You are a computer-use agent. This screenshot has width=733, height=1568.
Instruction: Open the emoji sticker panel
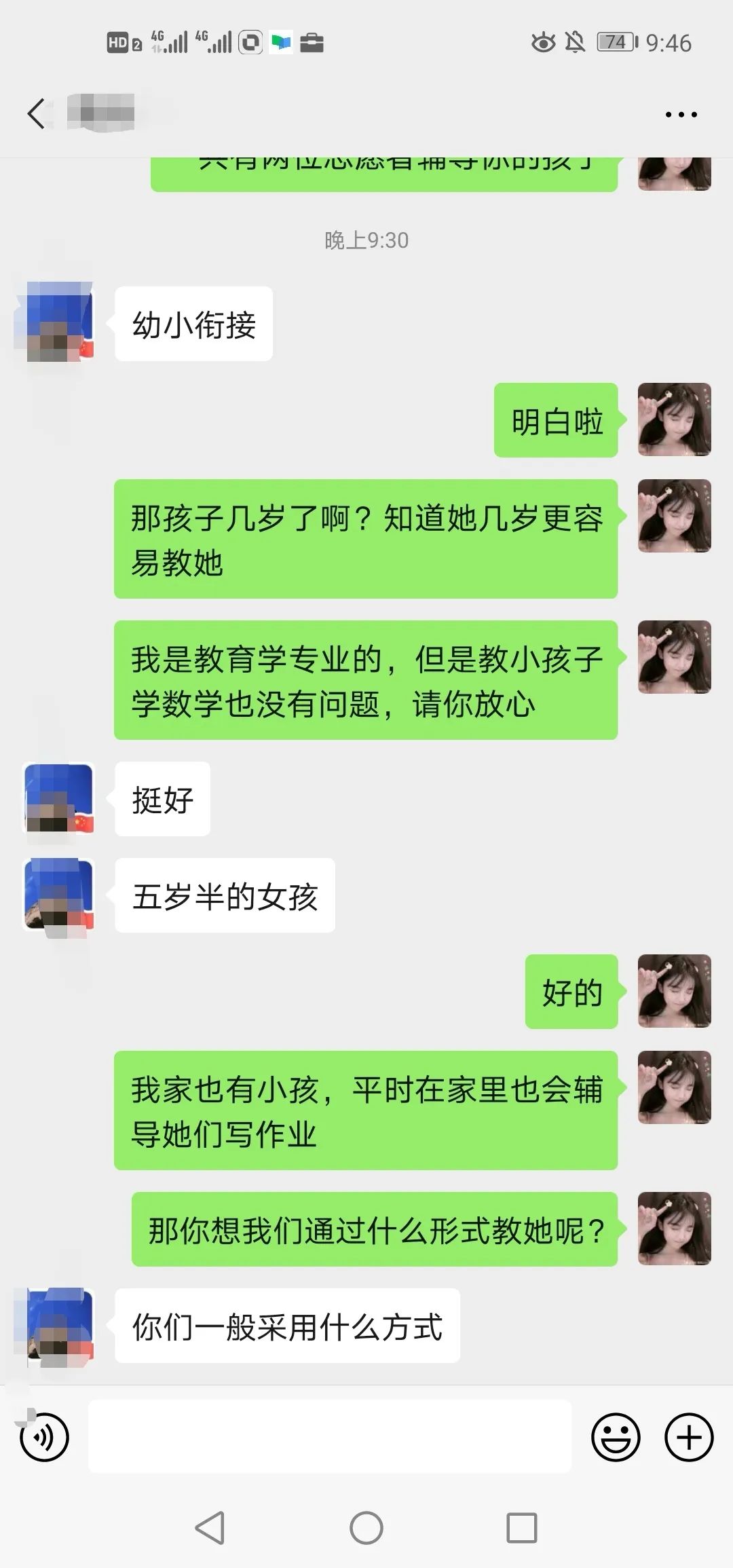tap(616, 1437)
